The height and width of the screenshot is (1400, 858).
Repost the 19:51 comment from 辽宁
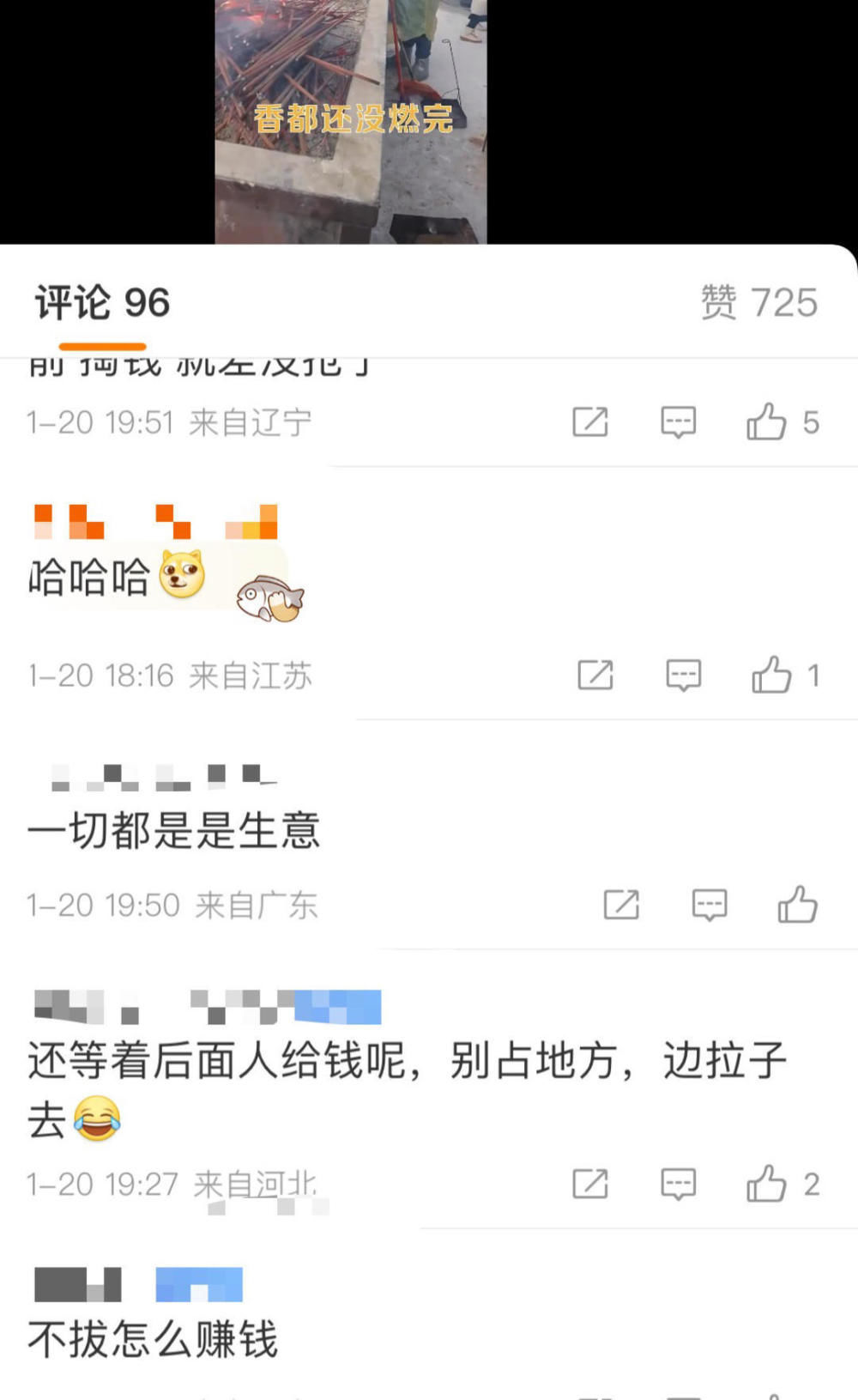coord(590,422)
